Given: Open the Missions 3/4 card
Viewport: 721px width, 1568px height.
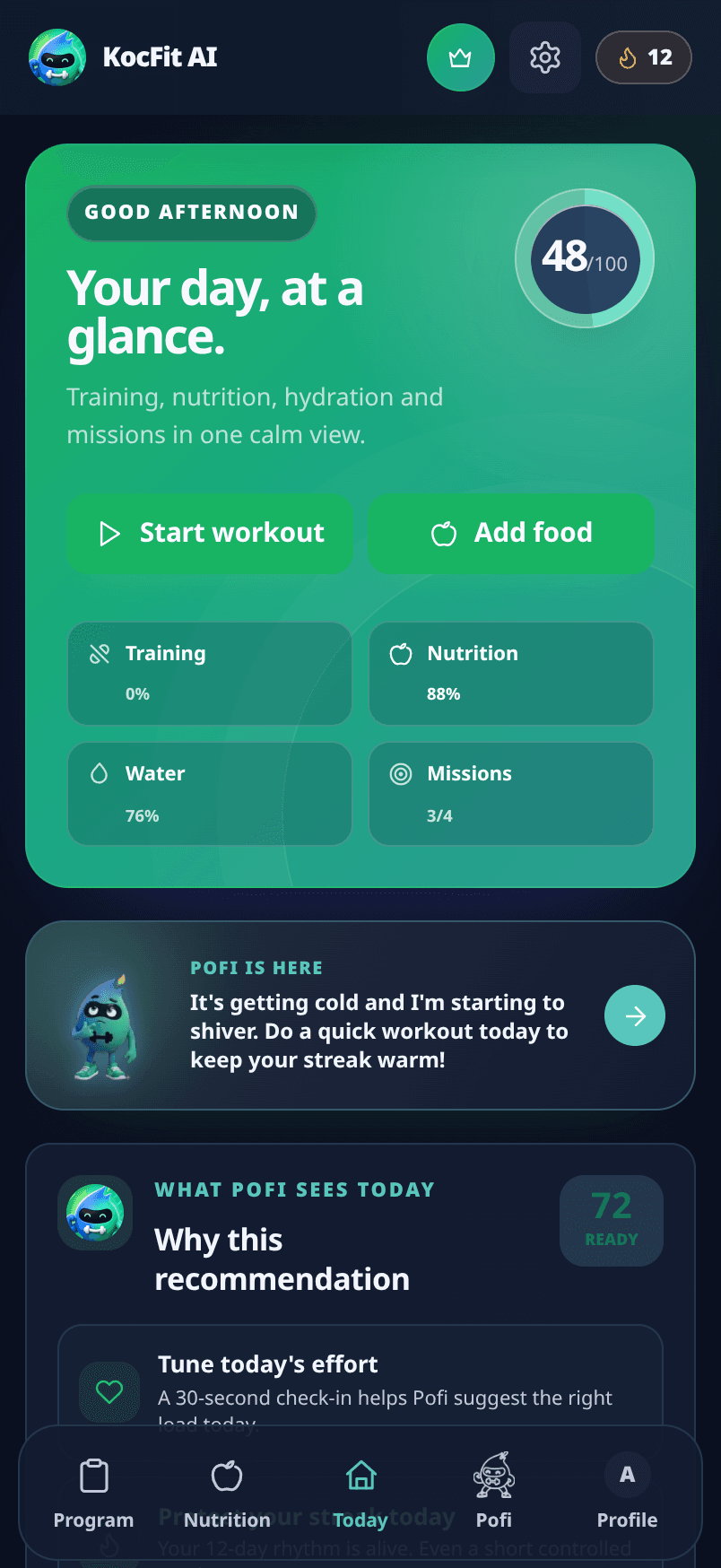Looking at the screenshot, I should [x=511, y=794].
